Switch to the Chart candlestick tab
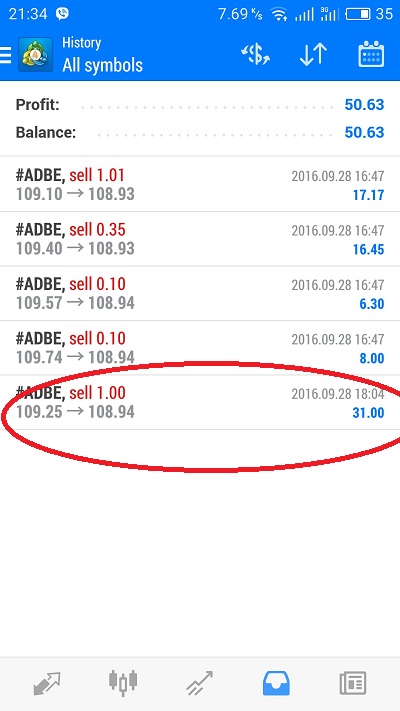 tap(123, 682)
